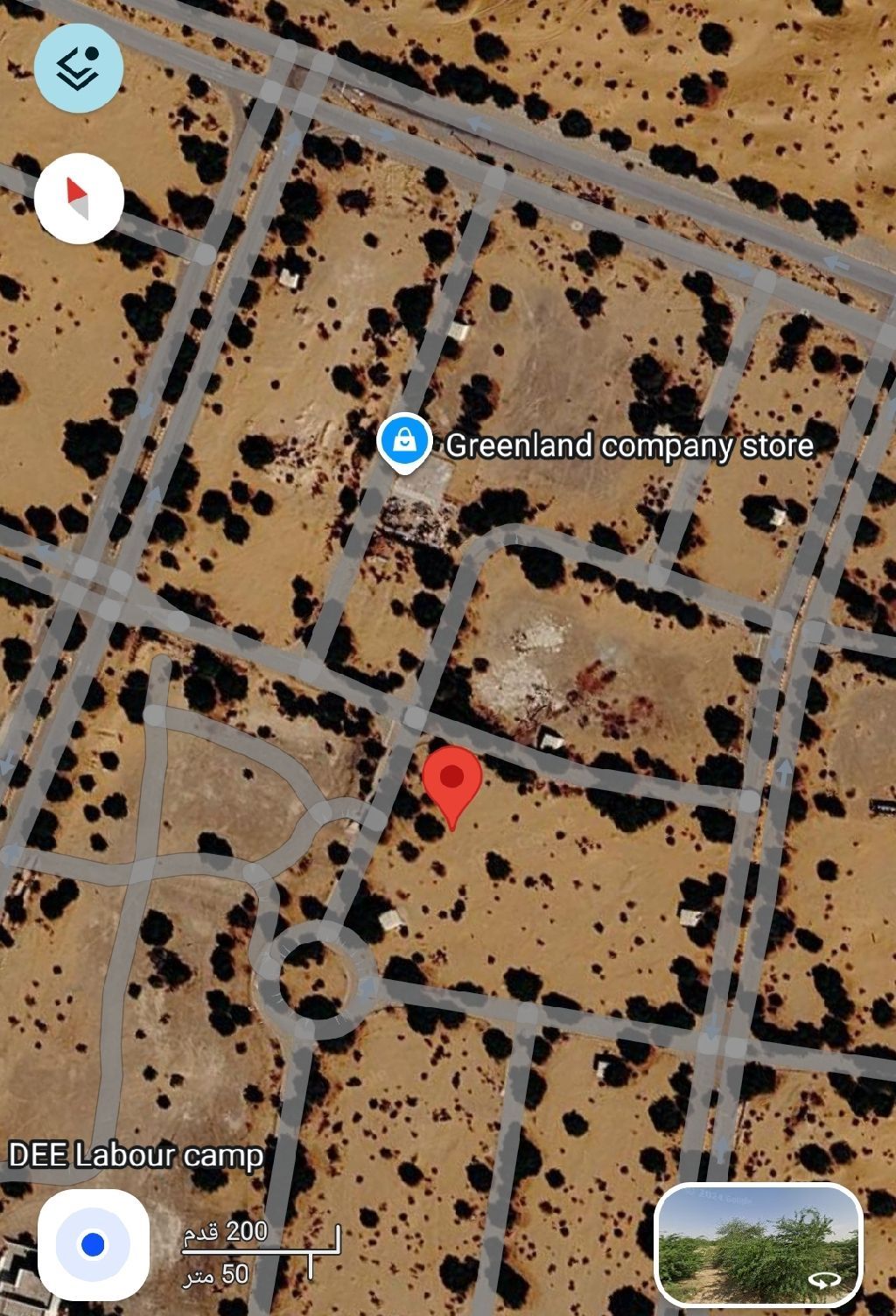896x1316 pixels.
Task: Open the DEE Labour camp place label
Action: pyautogui.click(x=136, y=1155)
